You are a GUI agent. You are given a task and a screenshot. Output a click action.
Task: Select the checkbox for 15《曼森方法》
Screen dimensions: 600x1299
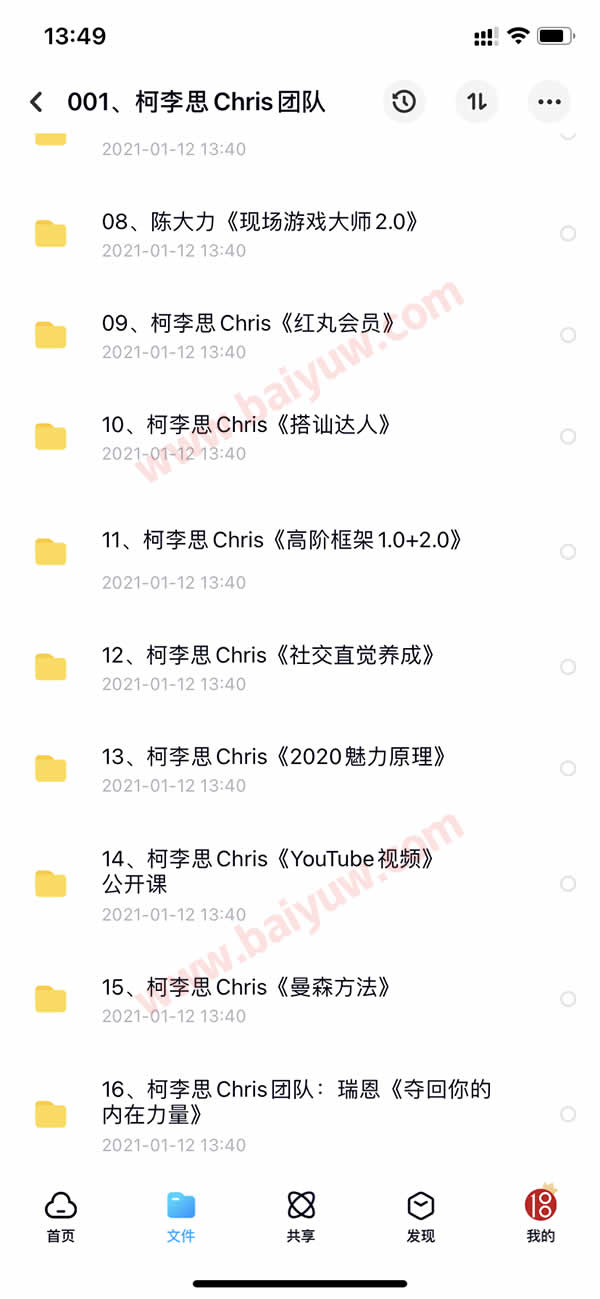pos(568,999)
